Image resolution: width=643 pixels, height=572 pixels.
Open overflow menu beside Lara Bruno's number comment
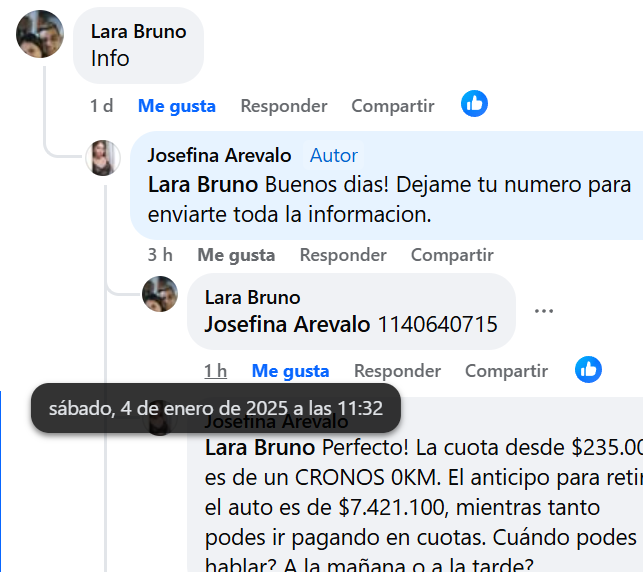pos(544,311)
